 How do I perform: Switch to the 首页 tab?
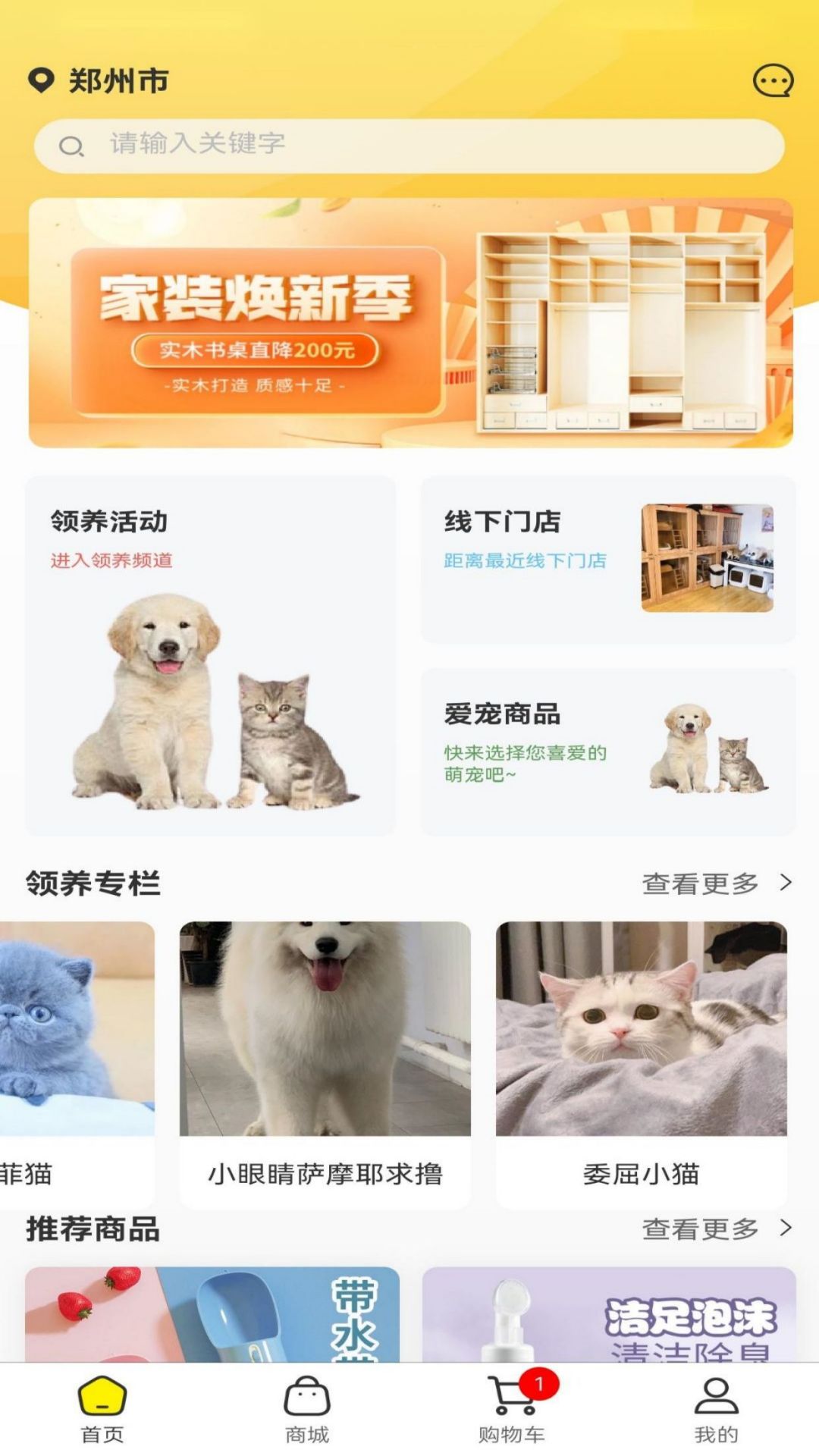(102, 1409)
